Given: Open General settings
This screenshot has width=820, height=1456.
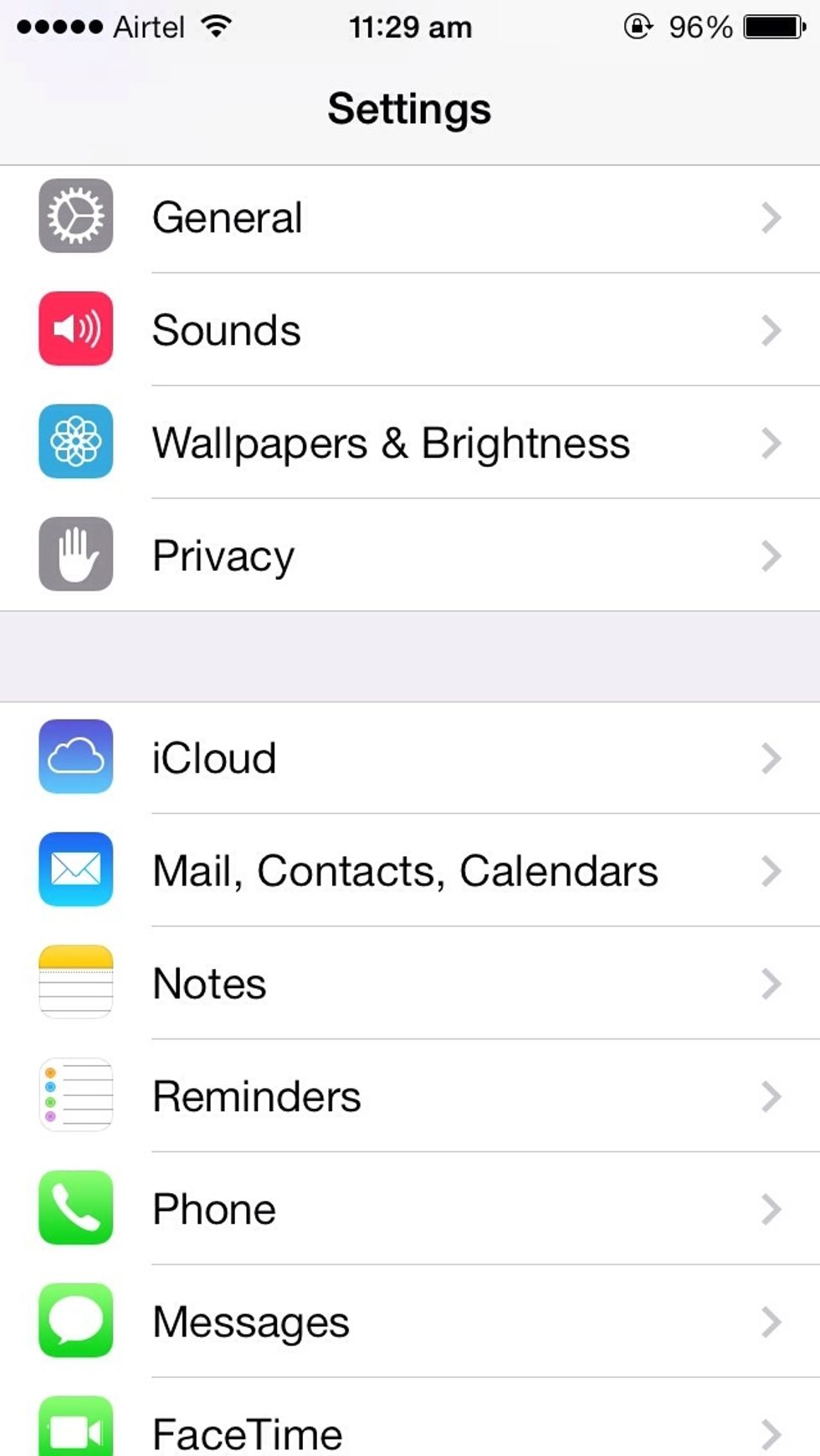Looking at the screenshot, I should click(x=410, y=218).
